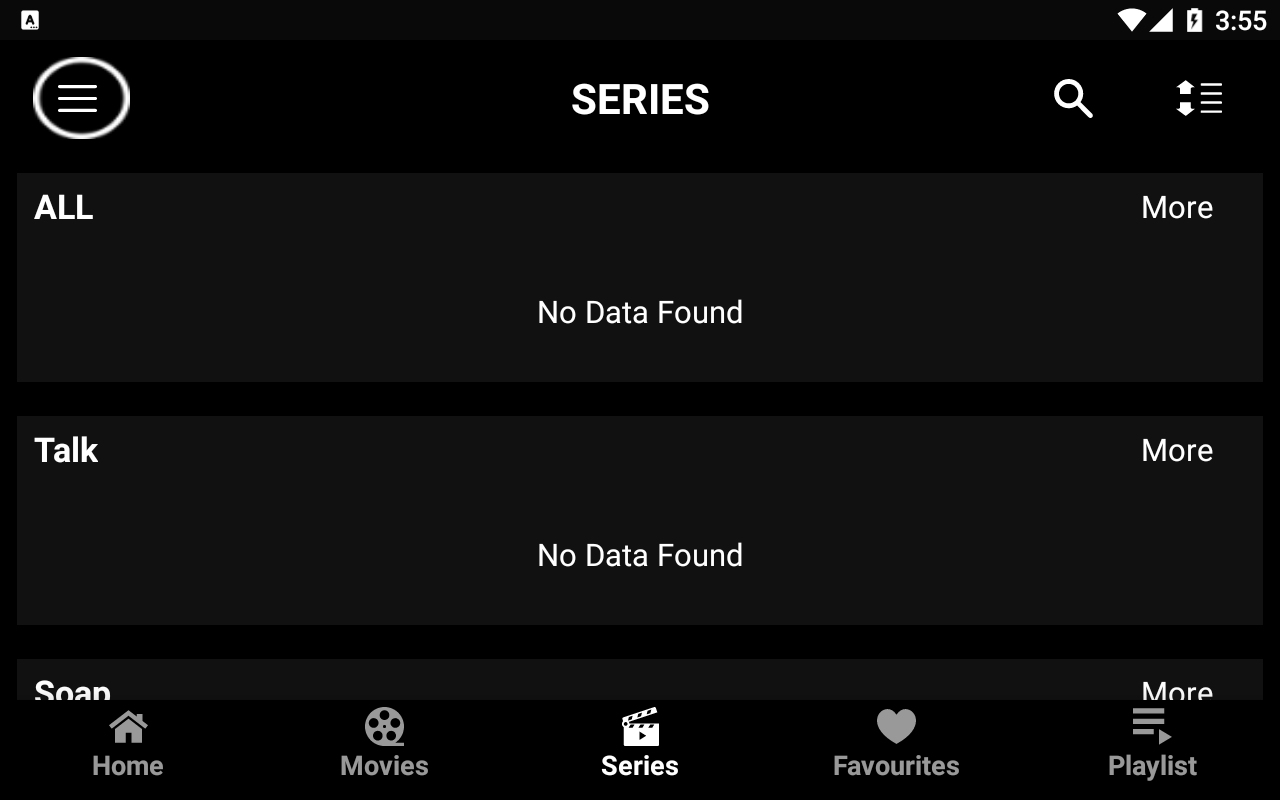Go to the Home tab
1280x800 pixels.
[x=128, y=745]
